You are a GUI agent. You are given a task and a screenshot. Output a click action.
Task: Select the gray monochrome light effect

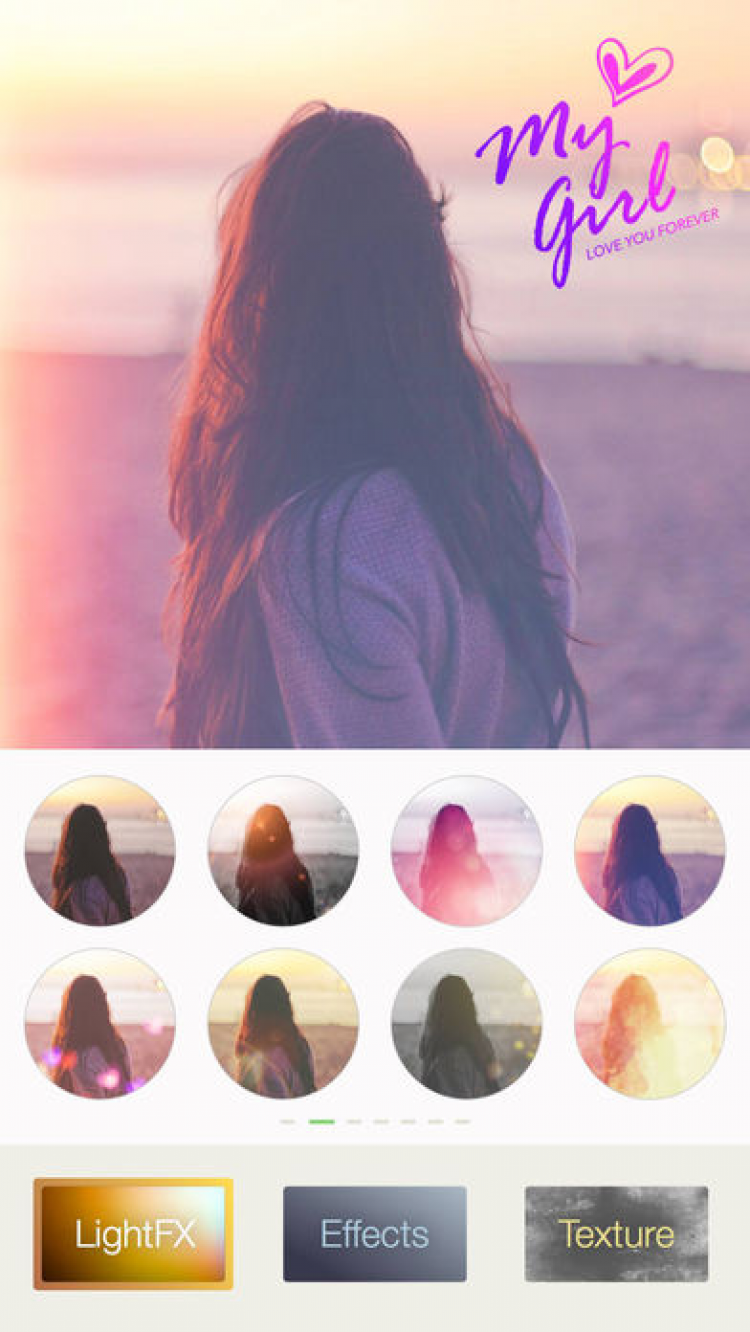tap(466, 1023)
